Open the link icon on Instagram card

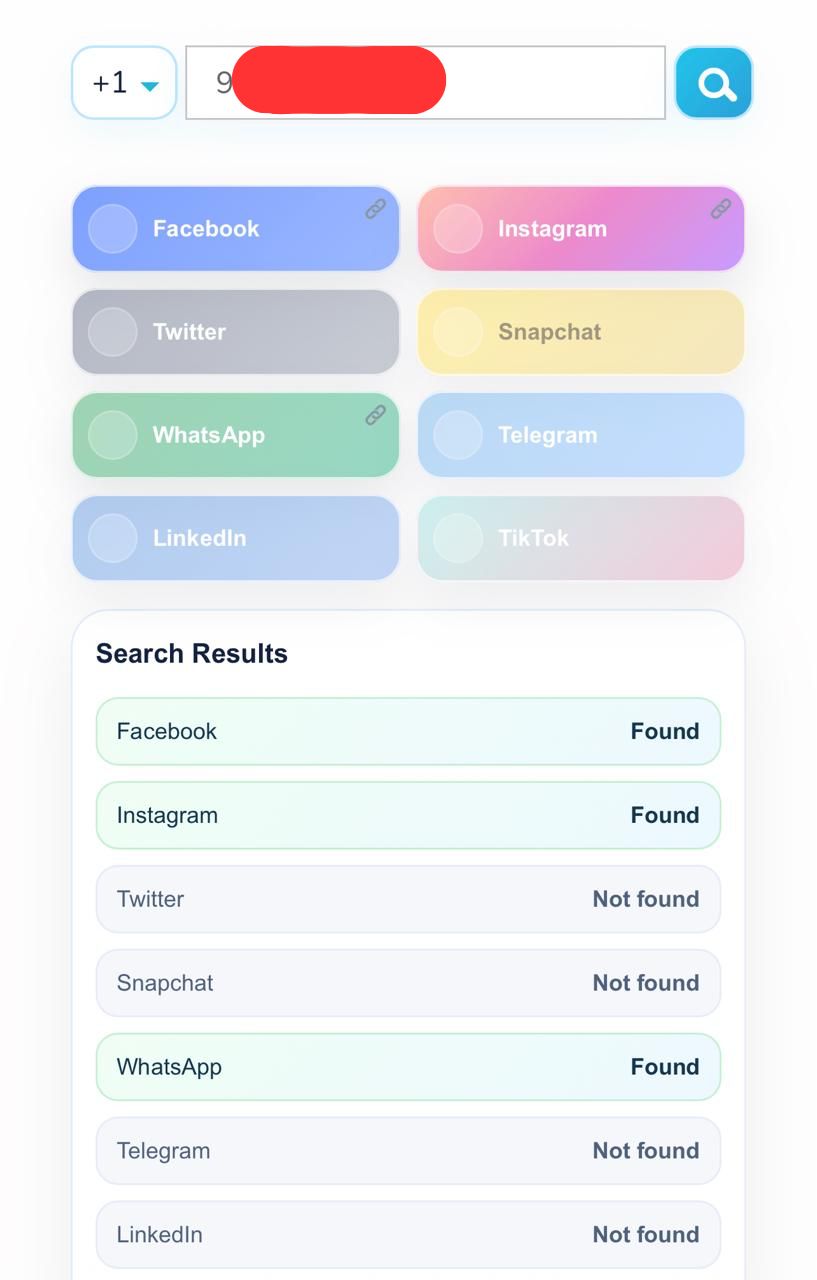click(x=720, y=209)
